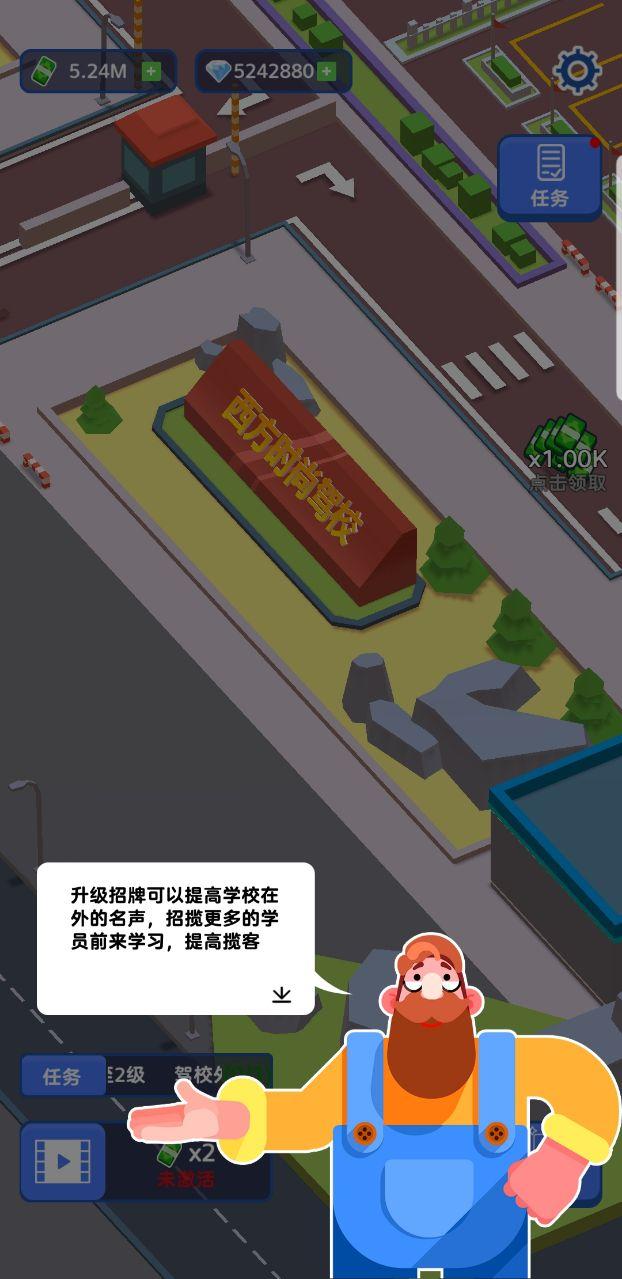
Task: Add more cash with the green plus
Action: (151, 71)
